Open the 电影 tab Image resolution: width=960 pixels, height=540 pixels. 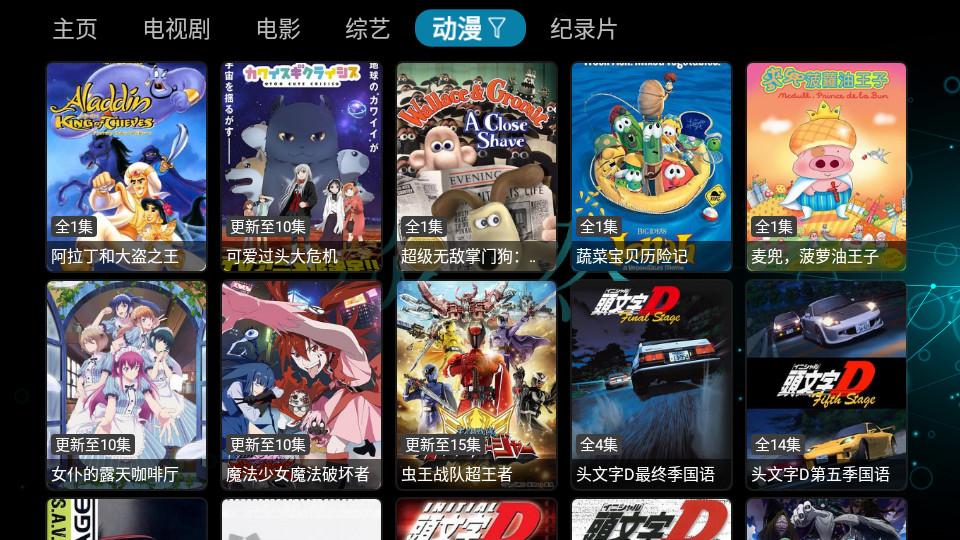(x=278, y=29)
